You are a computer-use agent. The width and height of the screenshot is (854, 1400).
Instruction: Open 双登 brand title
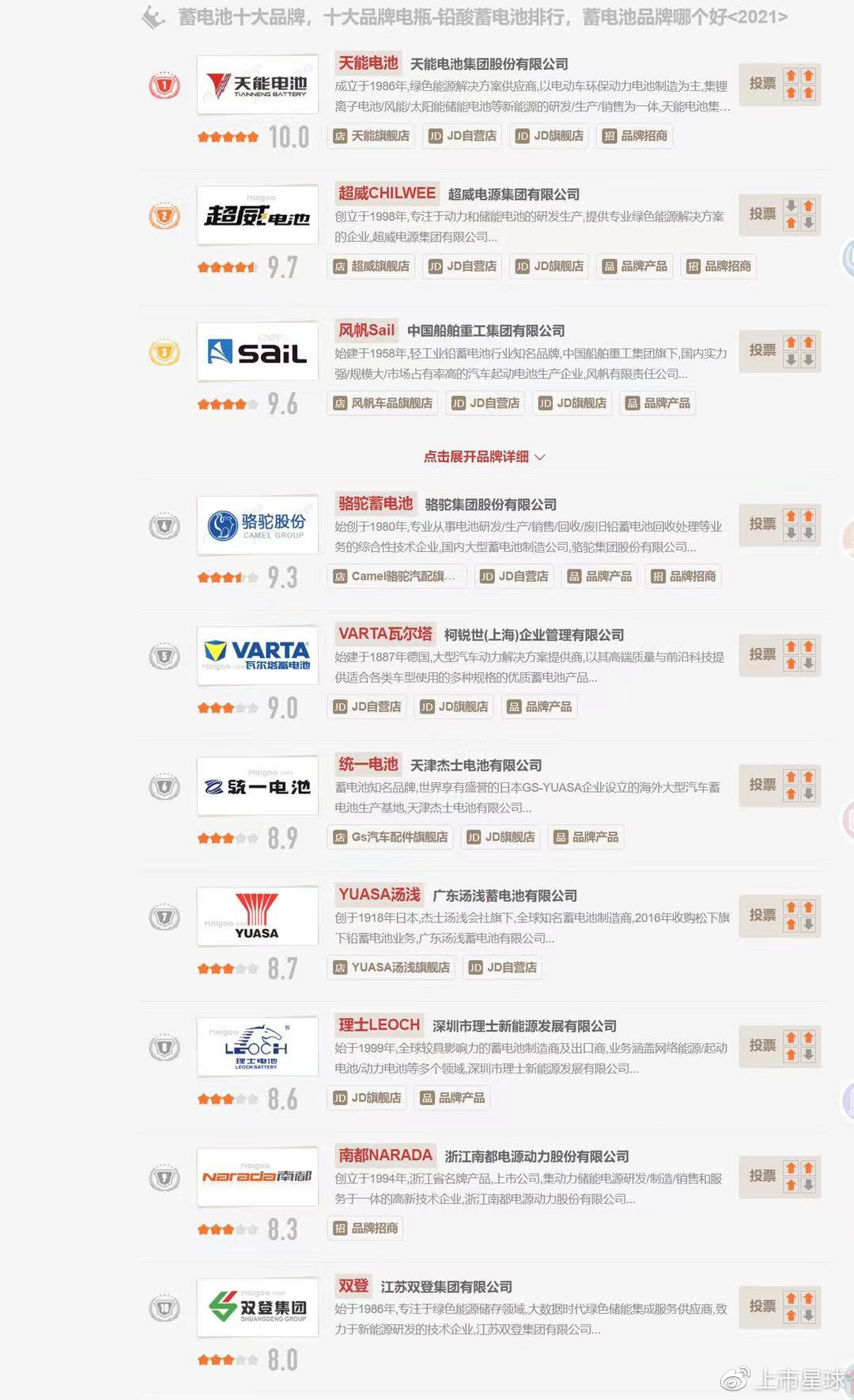point(353,1286)
